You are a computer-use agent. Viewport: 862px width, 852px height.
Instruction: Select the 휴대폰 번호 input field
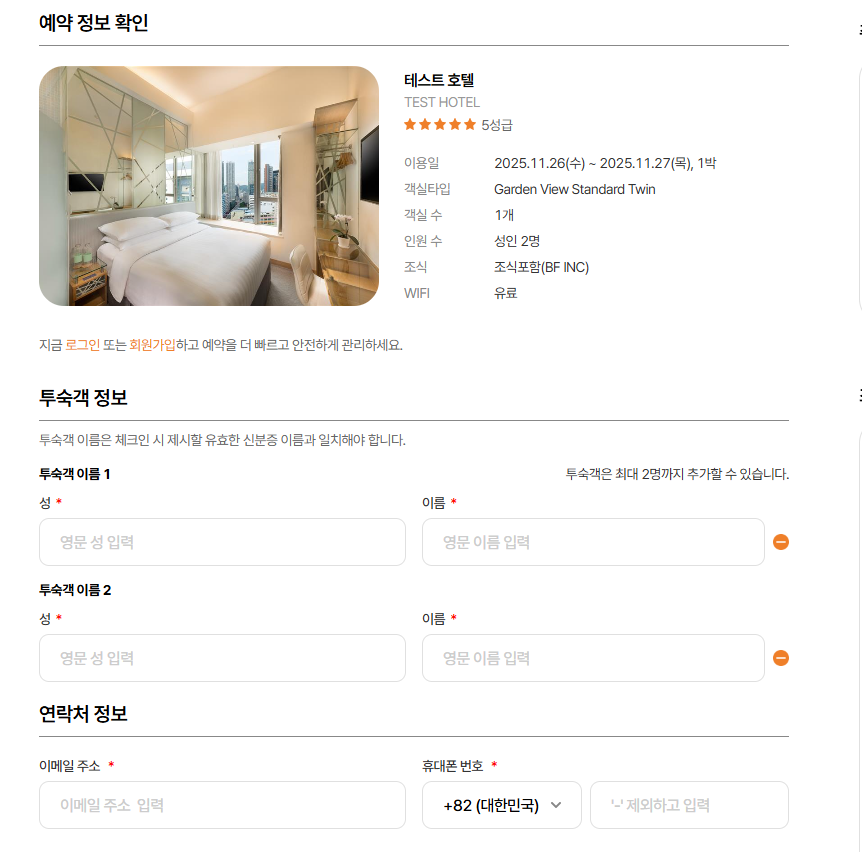(689, 805)
